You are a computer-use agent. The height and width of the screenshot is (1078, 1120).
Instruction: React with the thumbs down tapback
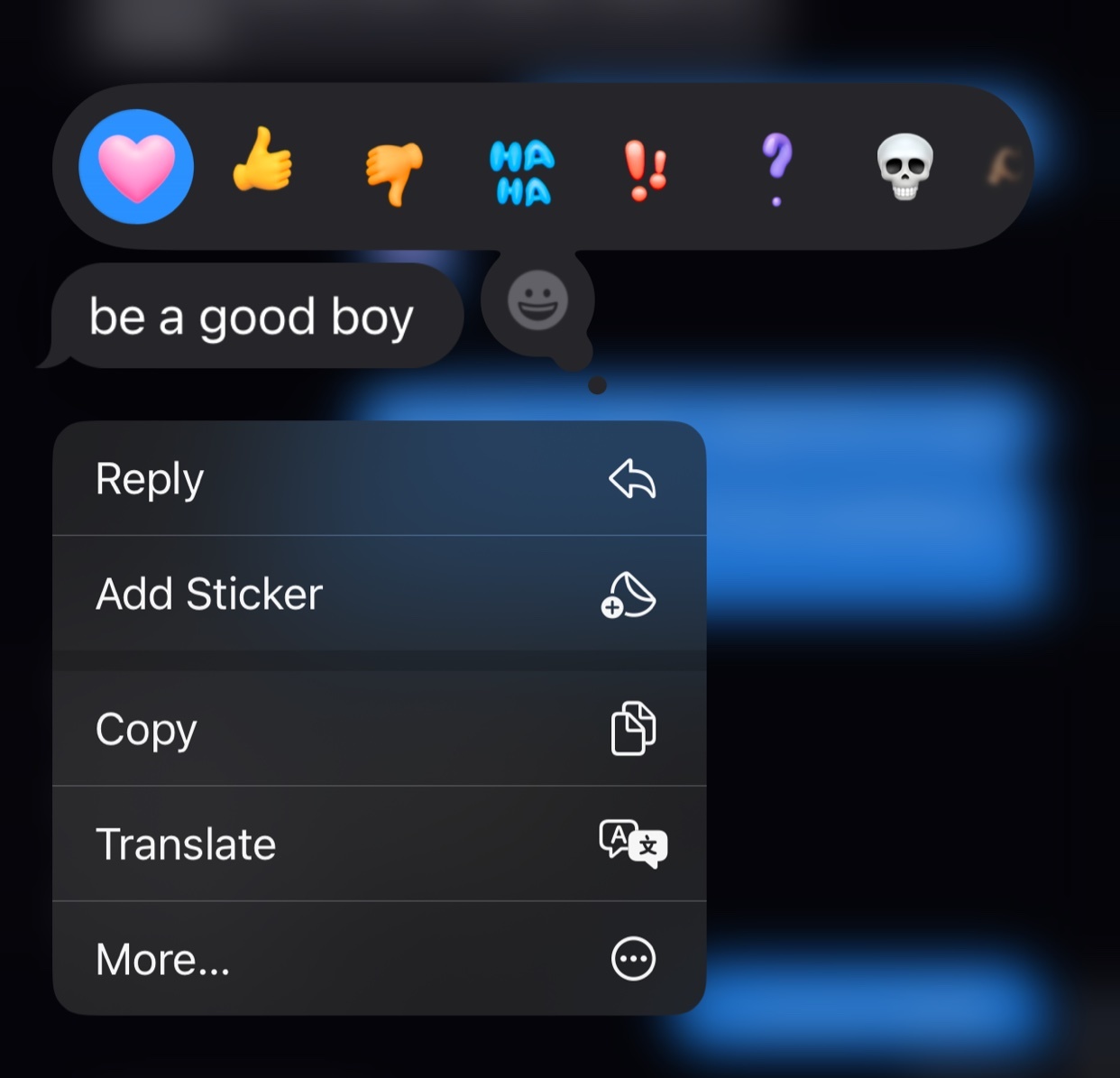click(393, 172)
